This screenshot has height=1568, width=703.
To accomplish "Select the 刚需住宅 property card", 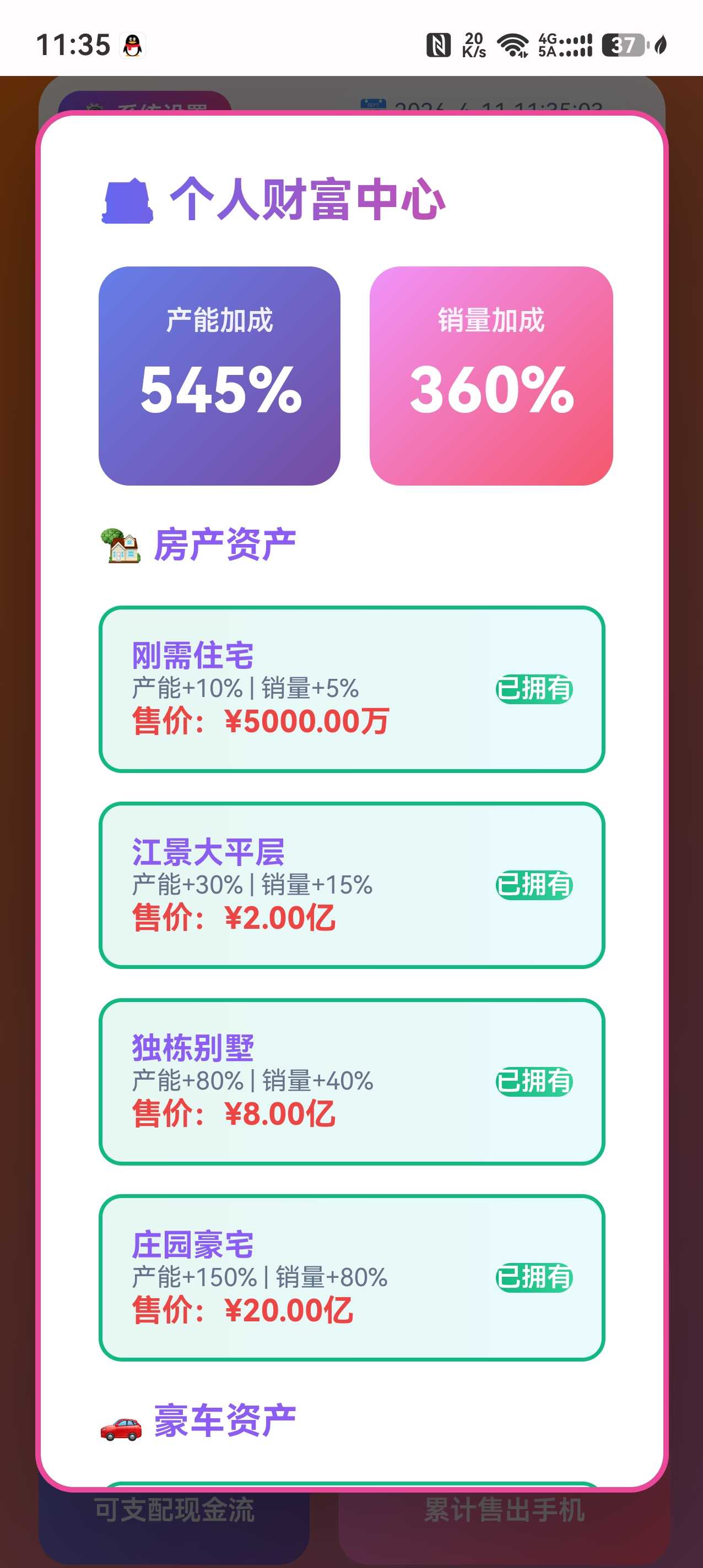I will (x=351, y=689).
